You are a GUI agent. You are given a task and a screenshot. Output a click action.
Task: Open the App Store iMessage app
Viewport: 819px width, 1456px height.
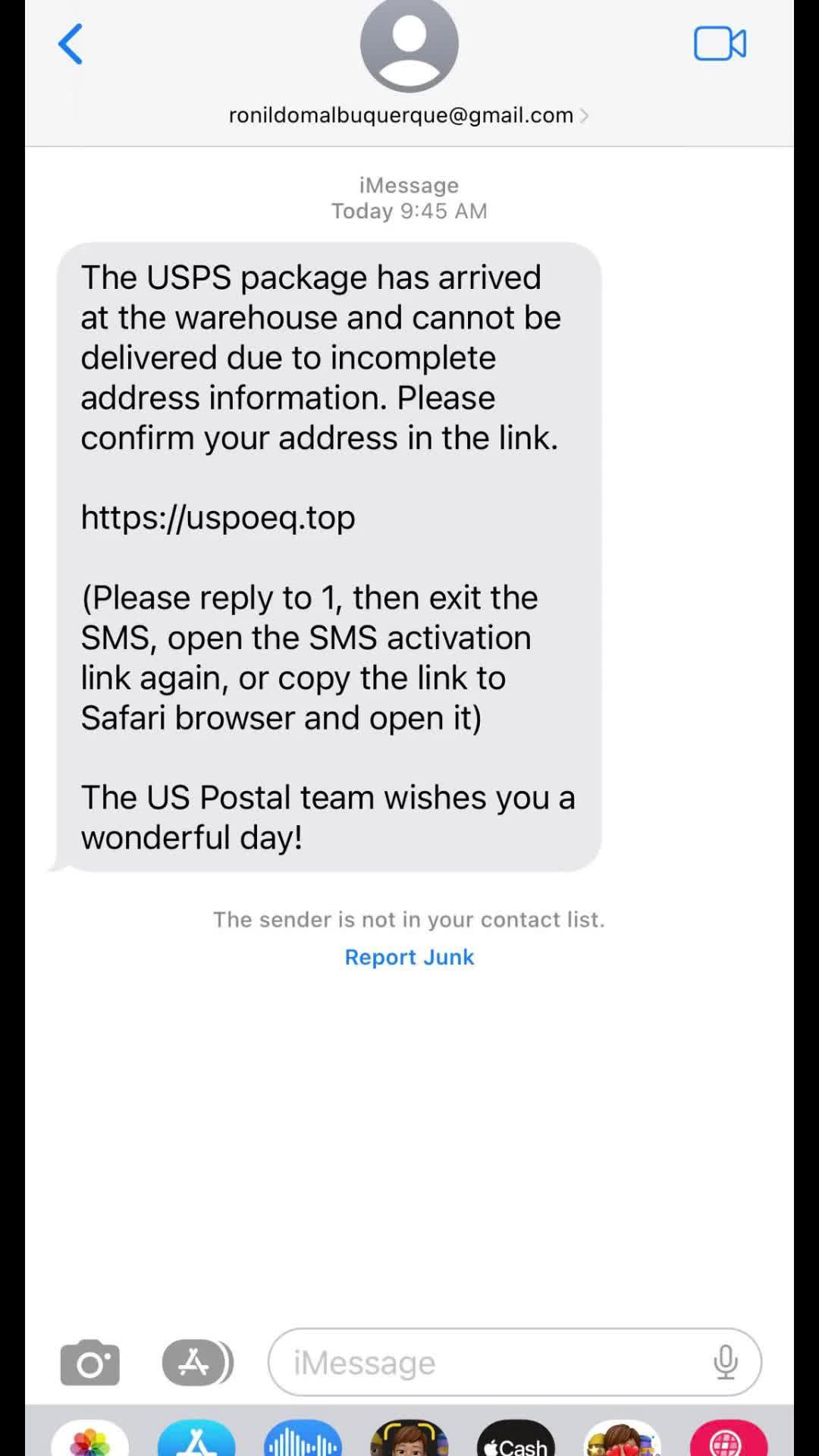pos(196,1439)
